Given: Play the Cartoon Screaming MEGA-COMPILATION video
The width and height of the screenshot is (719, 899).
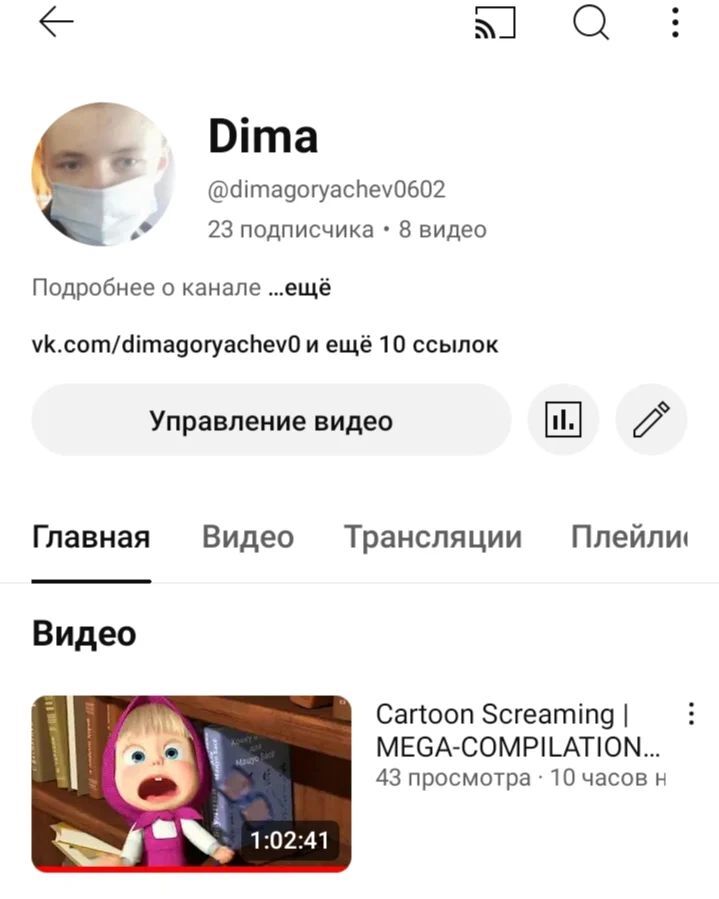Looking at the screenshot, I should 191,783.
